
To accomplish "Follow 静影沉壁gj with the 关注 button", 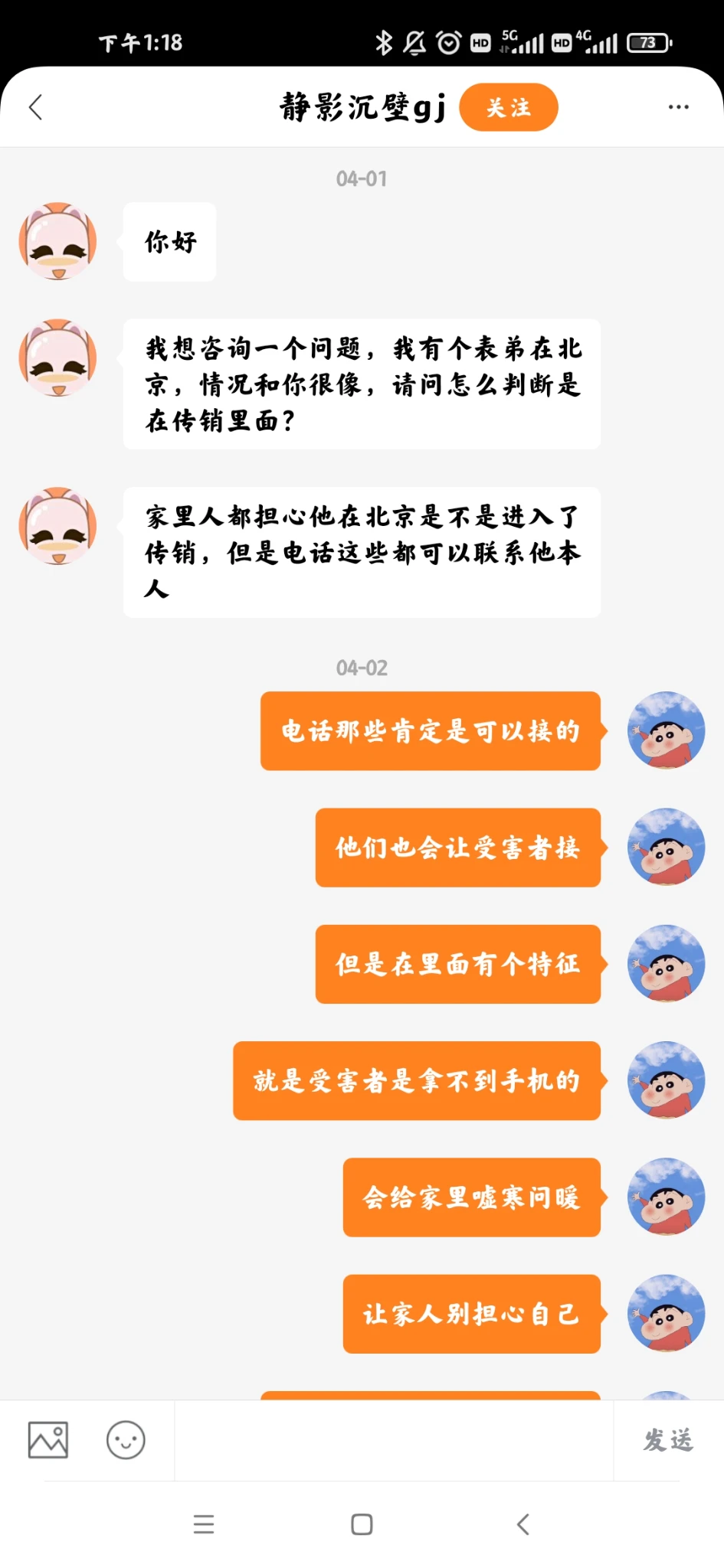I will click(x=508, y=107).
